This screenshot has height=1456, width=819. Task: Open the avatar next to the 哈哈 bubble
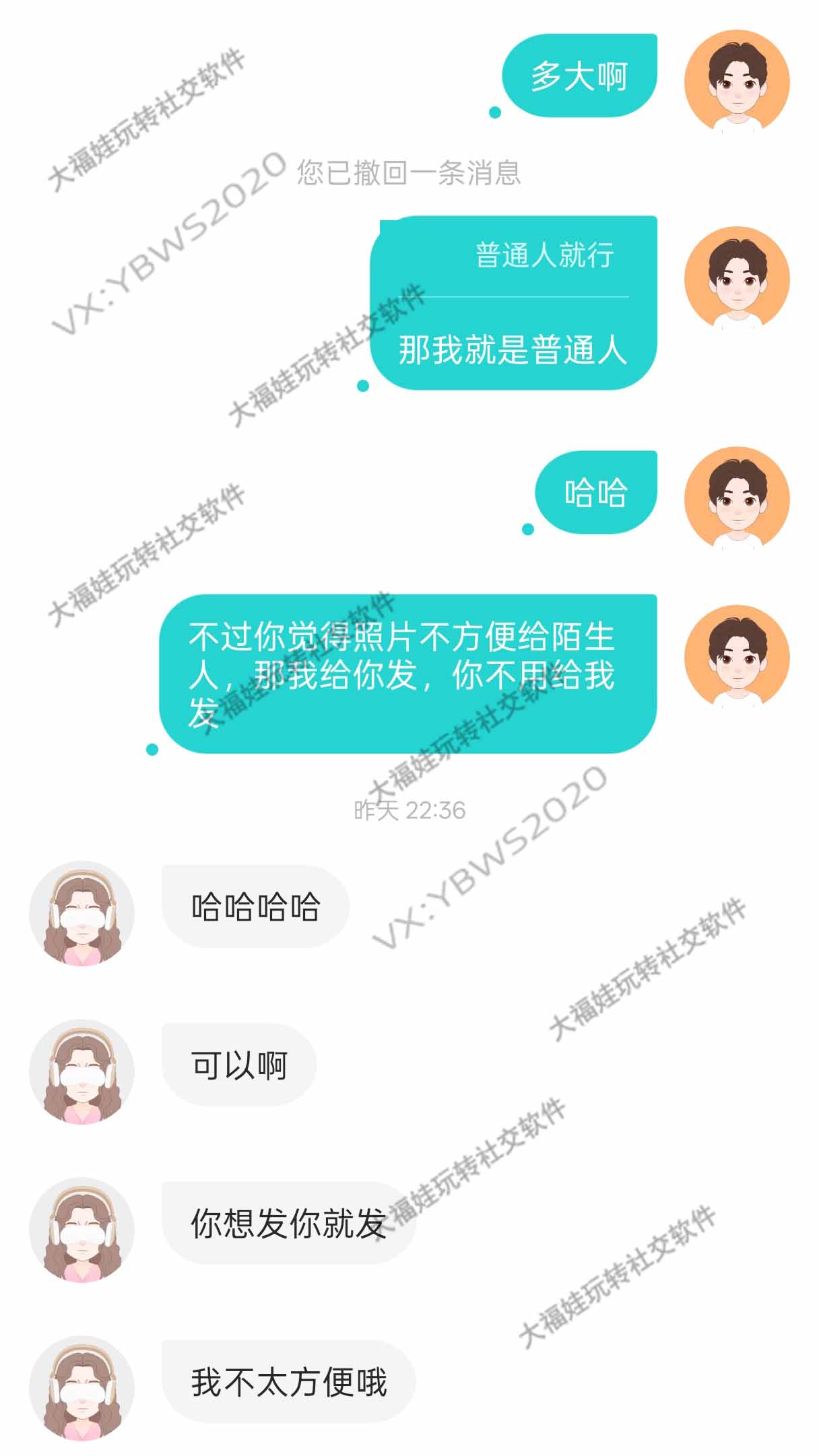click(x=737, y=499)
